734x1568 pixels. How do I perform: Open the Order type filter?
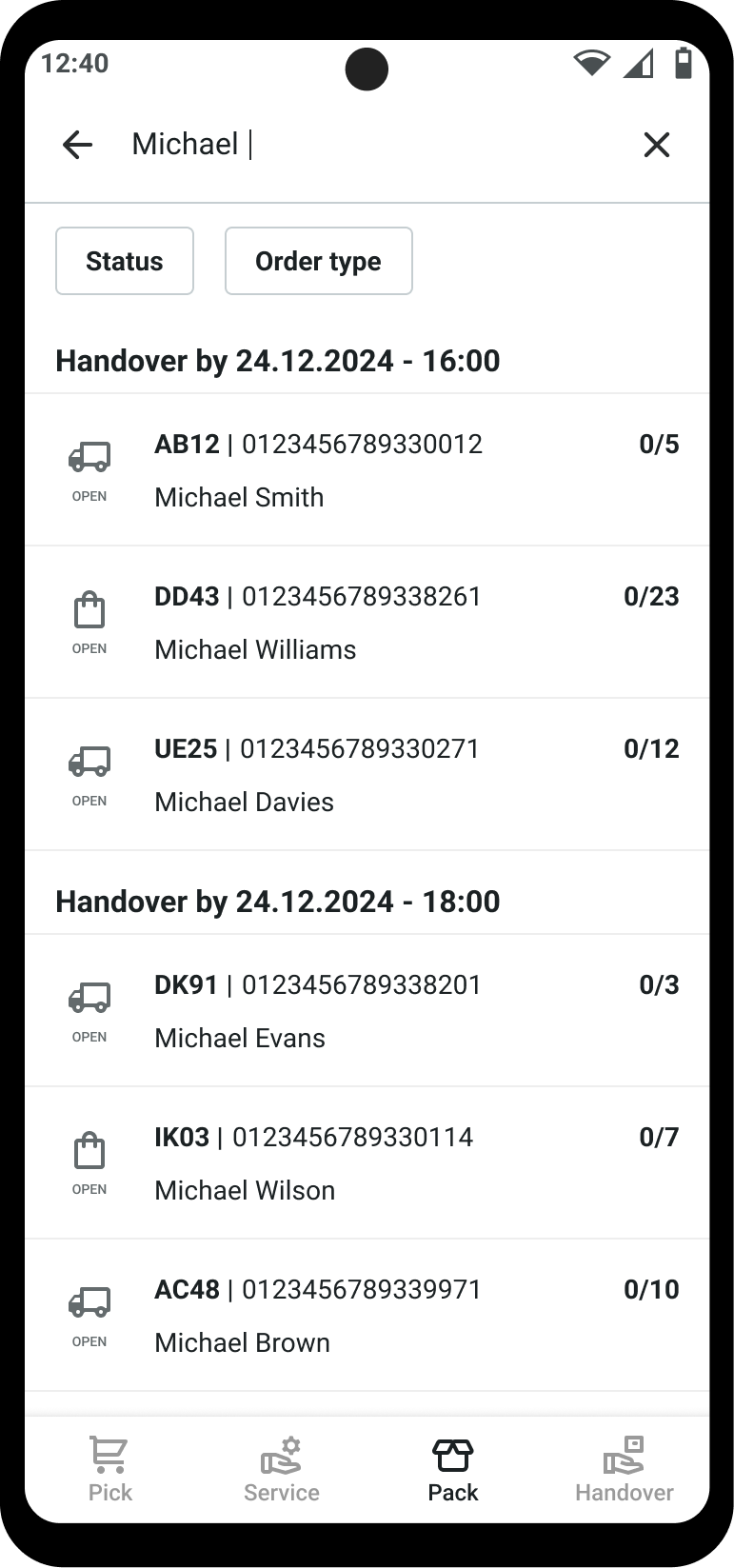tap(318, 261)
